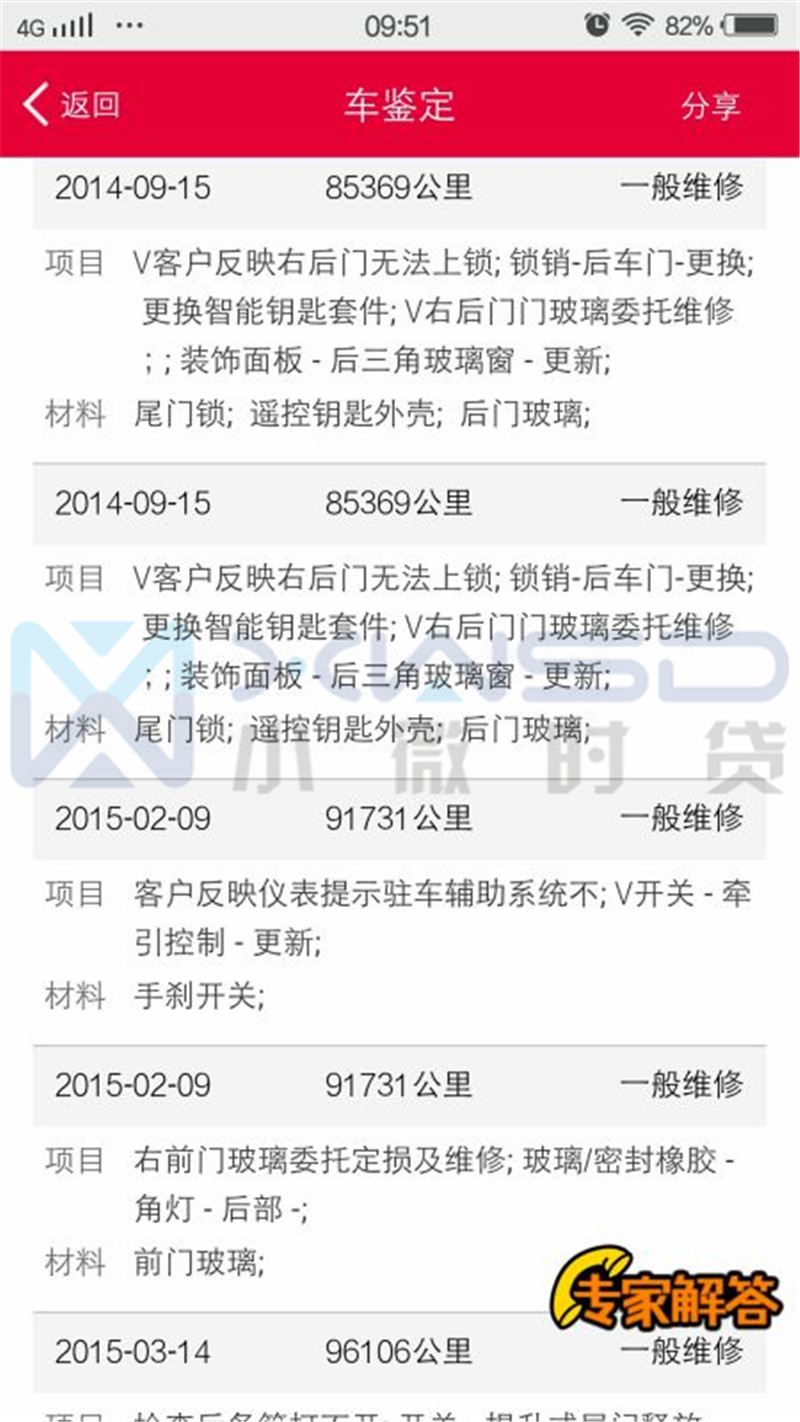Share this report via 分享
This screenshot has width=800, height=1422.
[x=710, y=105]
